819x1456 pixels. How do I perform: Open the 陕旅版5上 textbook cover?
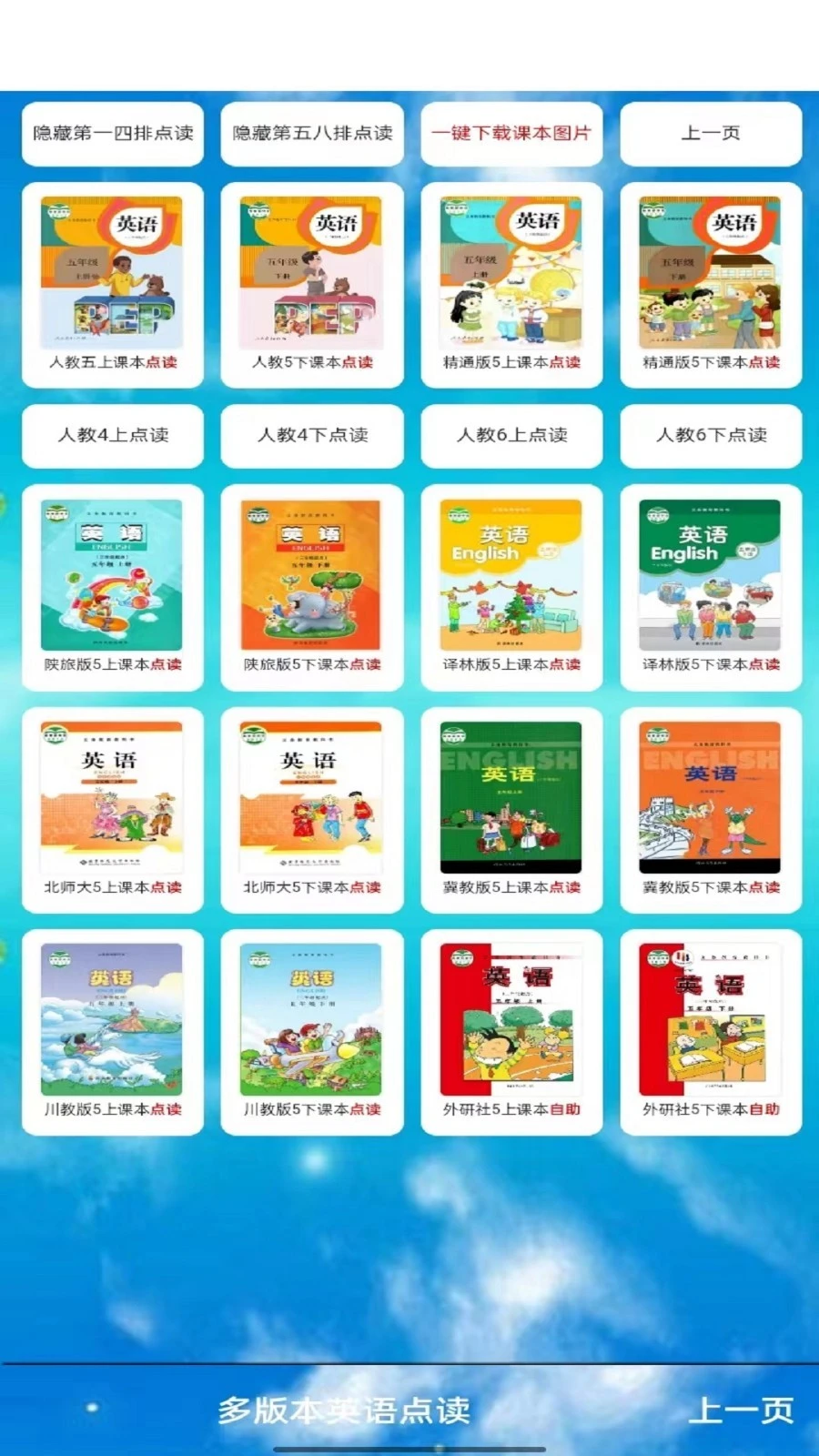[x=112, y=573]
